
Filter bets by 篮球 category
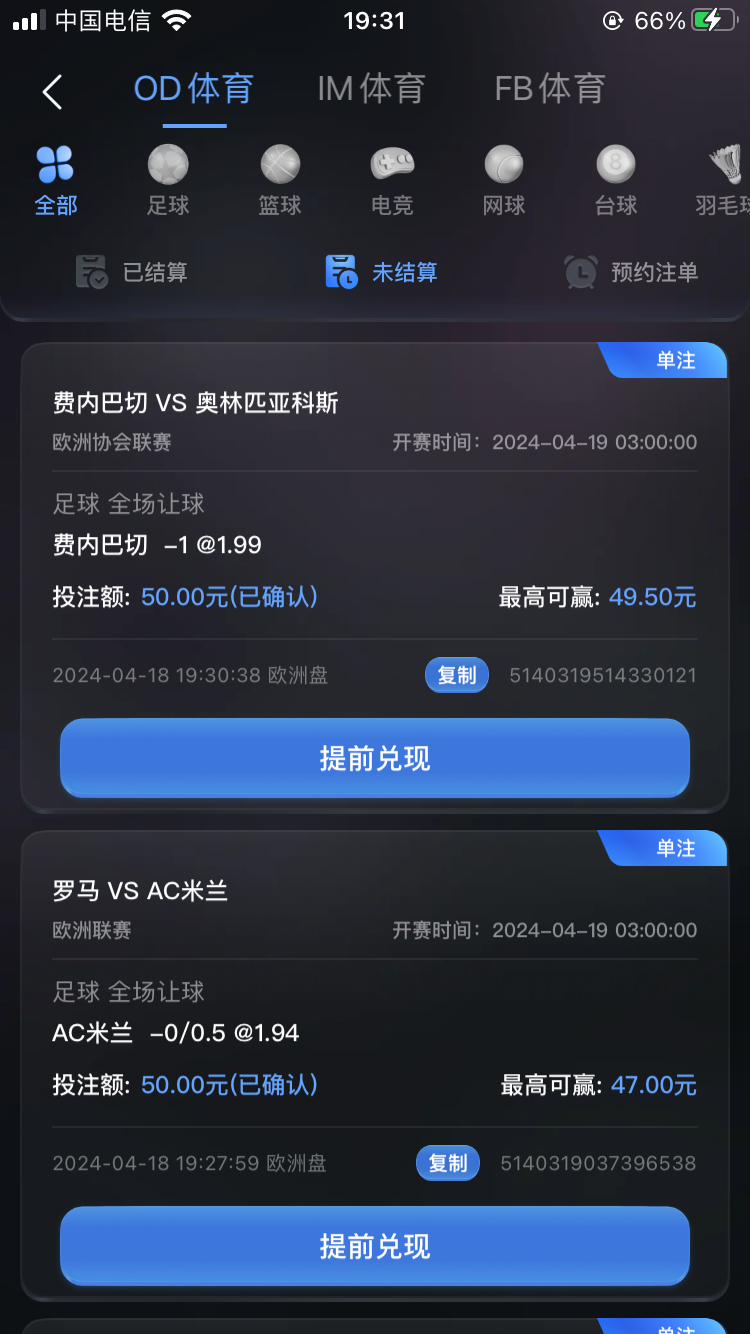coord(280,180)
